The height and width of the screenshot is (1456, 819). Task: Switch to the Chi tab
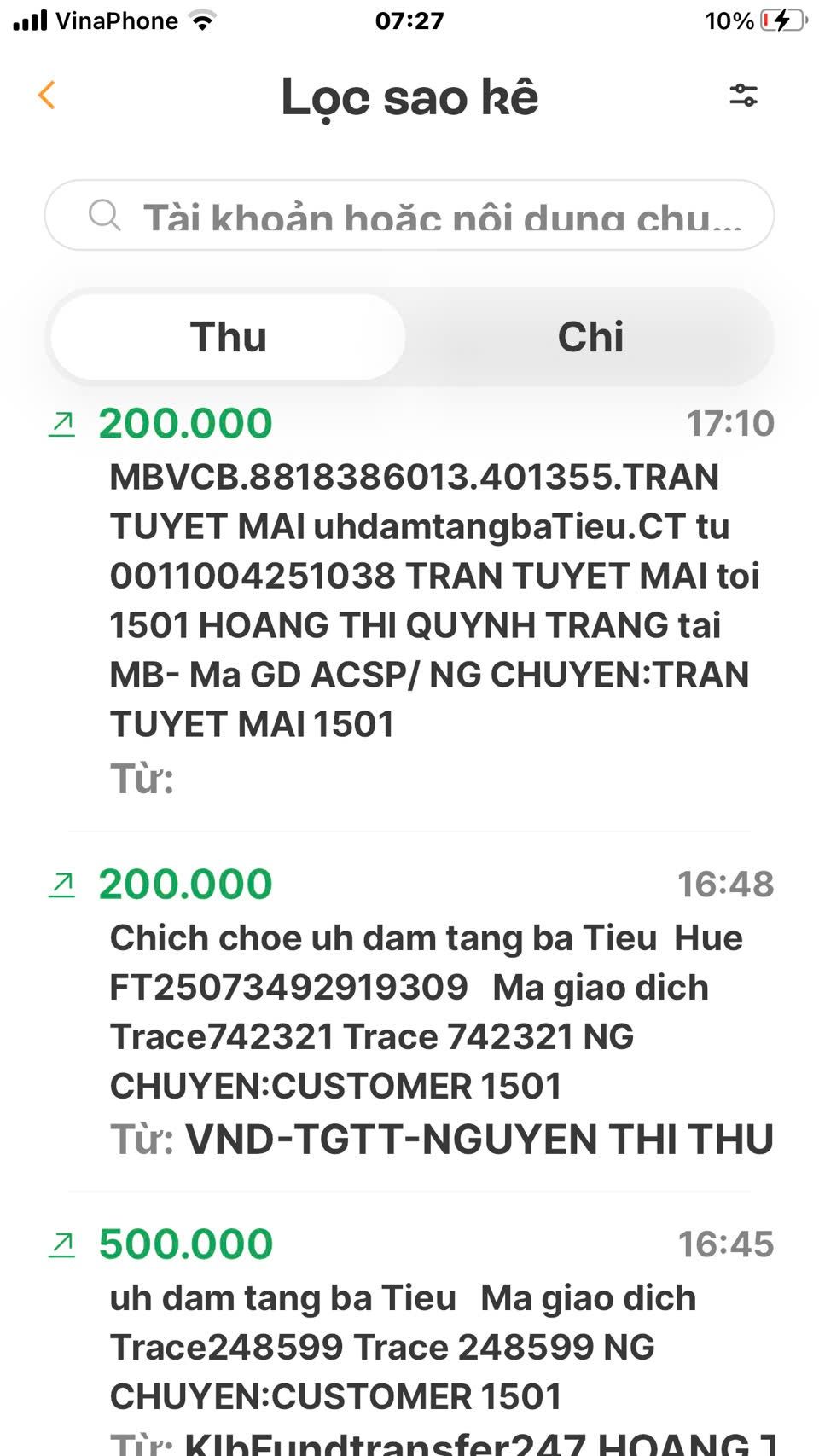590,337
